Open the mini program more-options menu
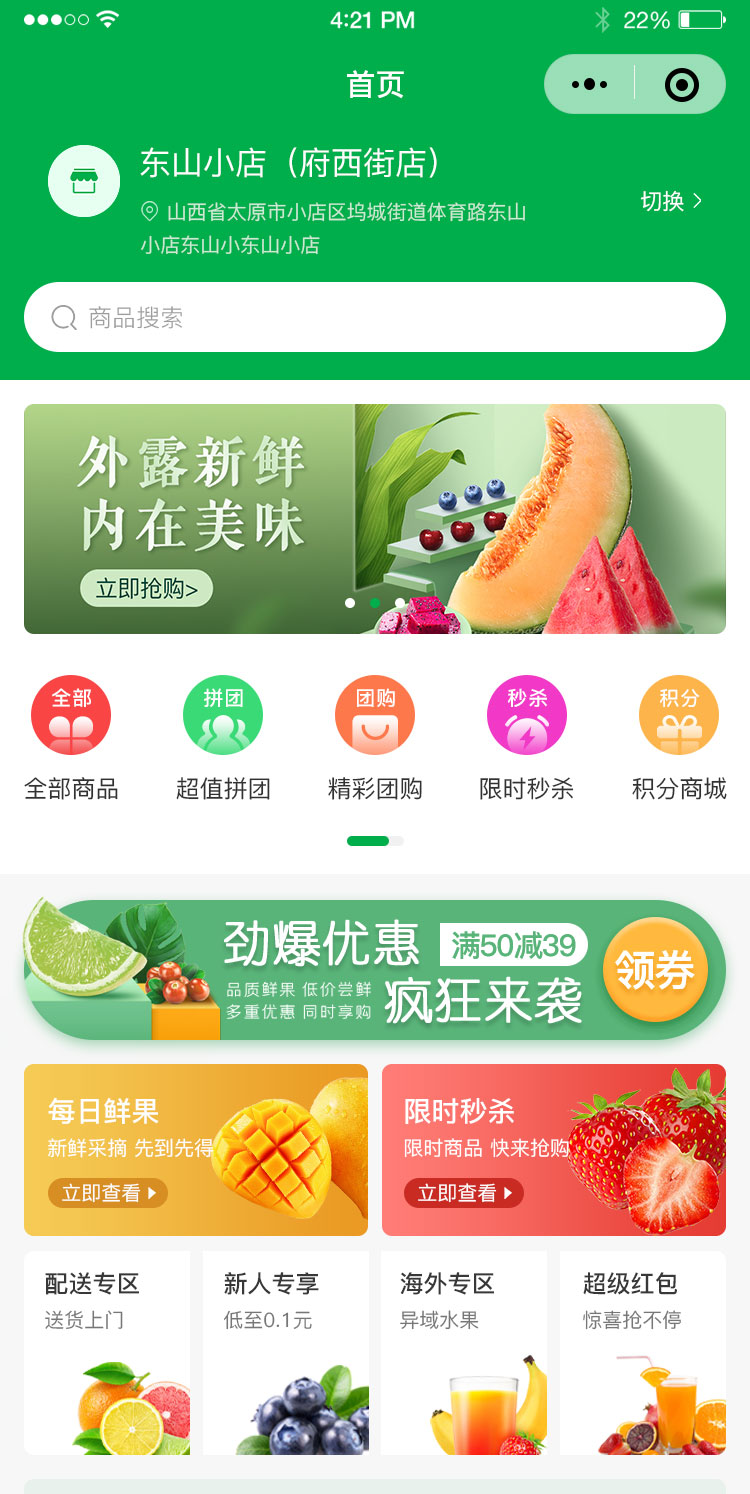This screenshot has width=750, height=1494. (589, 85)
